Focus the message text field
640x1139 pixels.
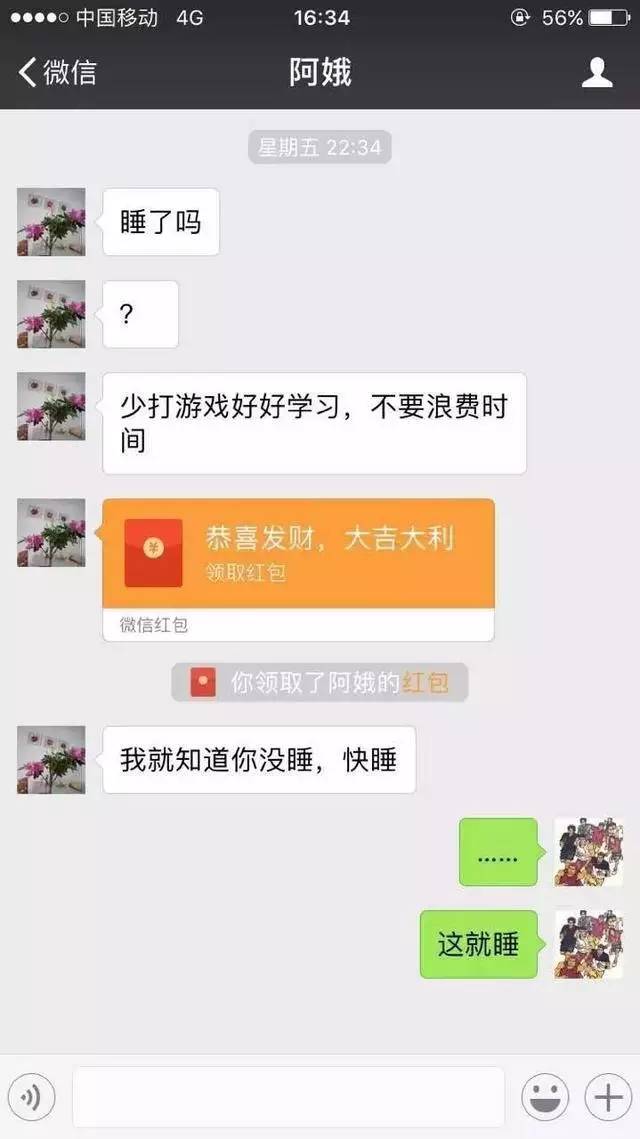[x=288, y=1098]
